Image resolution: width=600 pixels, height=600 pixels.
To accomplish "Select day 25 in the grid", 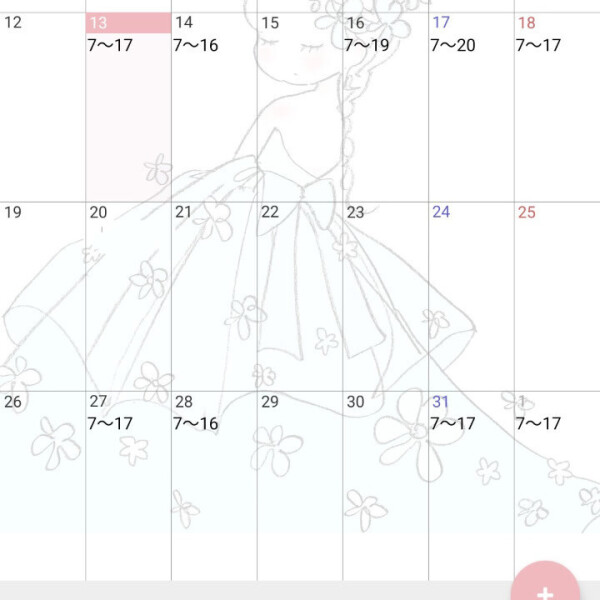I will [x=556, y=295].
